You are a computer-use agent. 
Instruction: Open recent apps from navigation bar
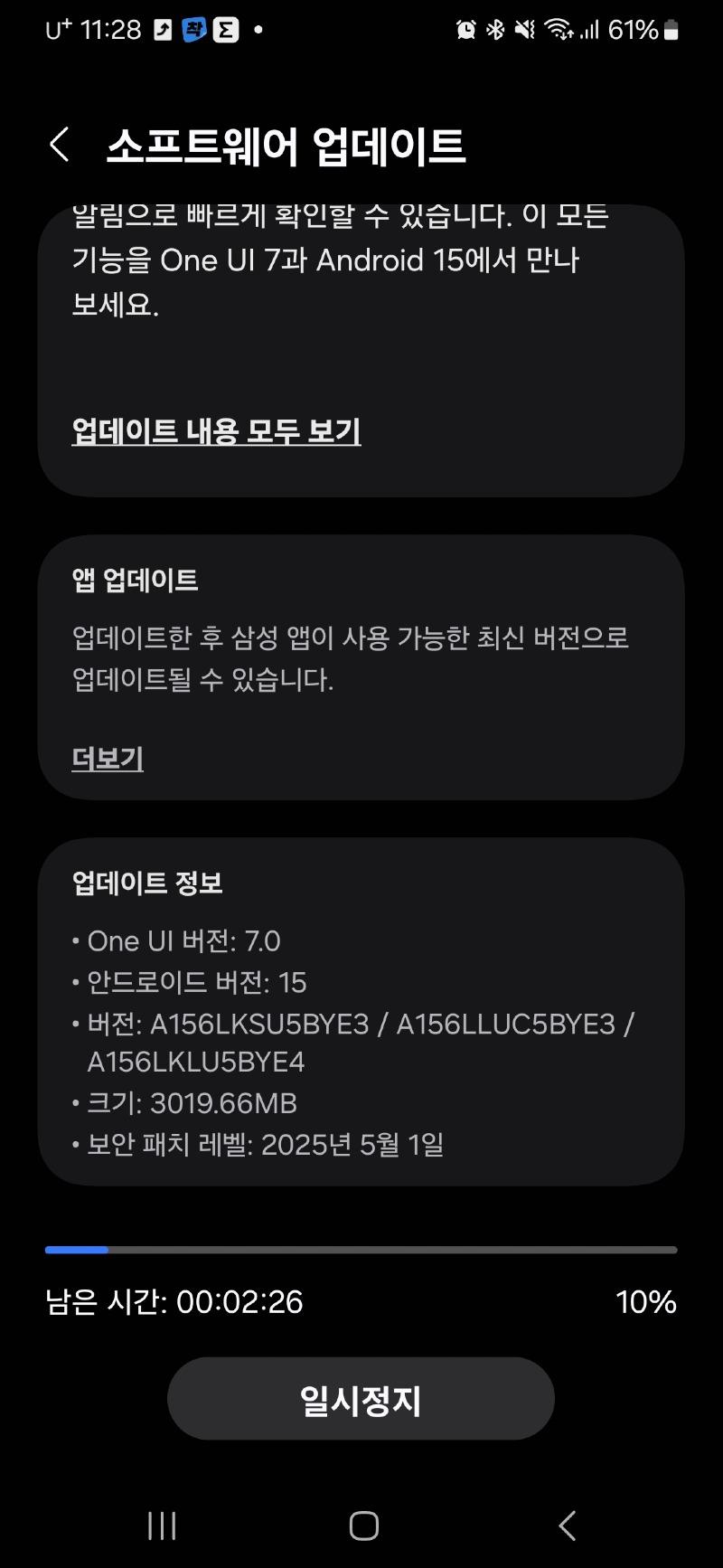click(x=162, y=1526)
